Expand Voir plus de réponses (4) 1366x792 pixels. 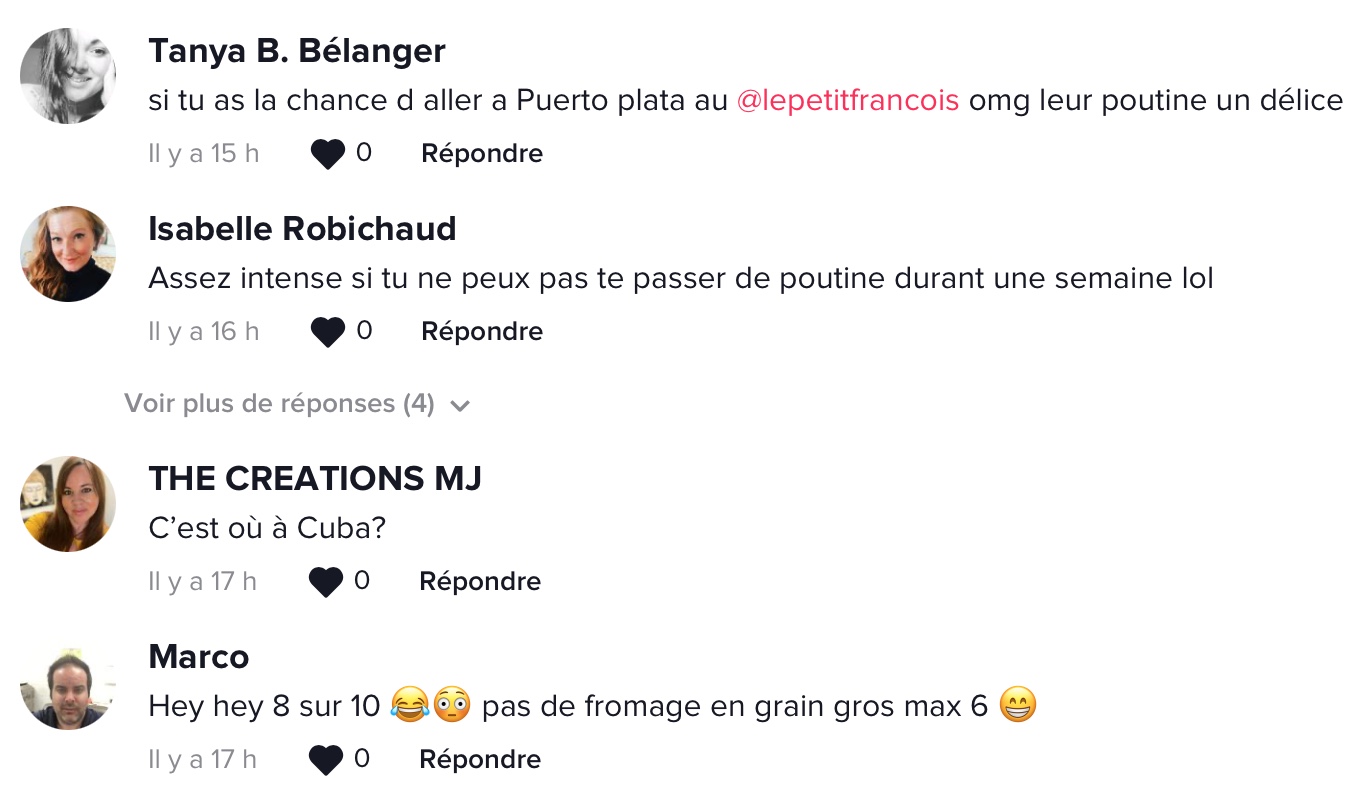[296, 404]
